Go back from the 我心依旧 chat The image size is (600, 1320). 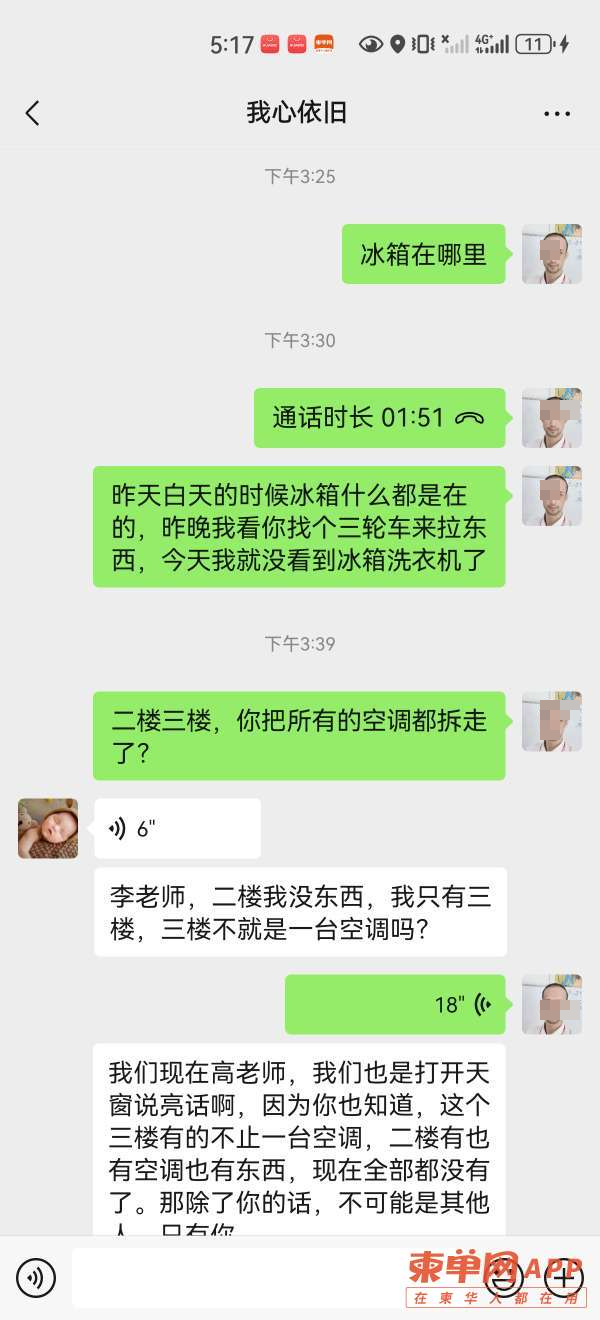[33, 113]
